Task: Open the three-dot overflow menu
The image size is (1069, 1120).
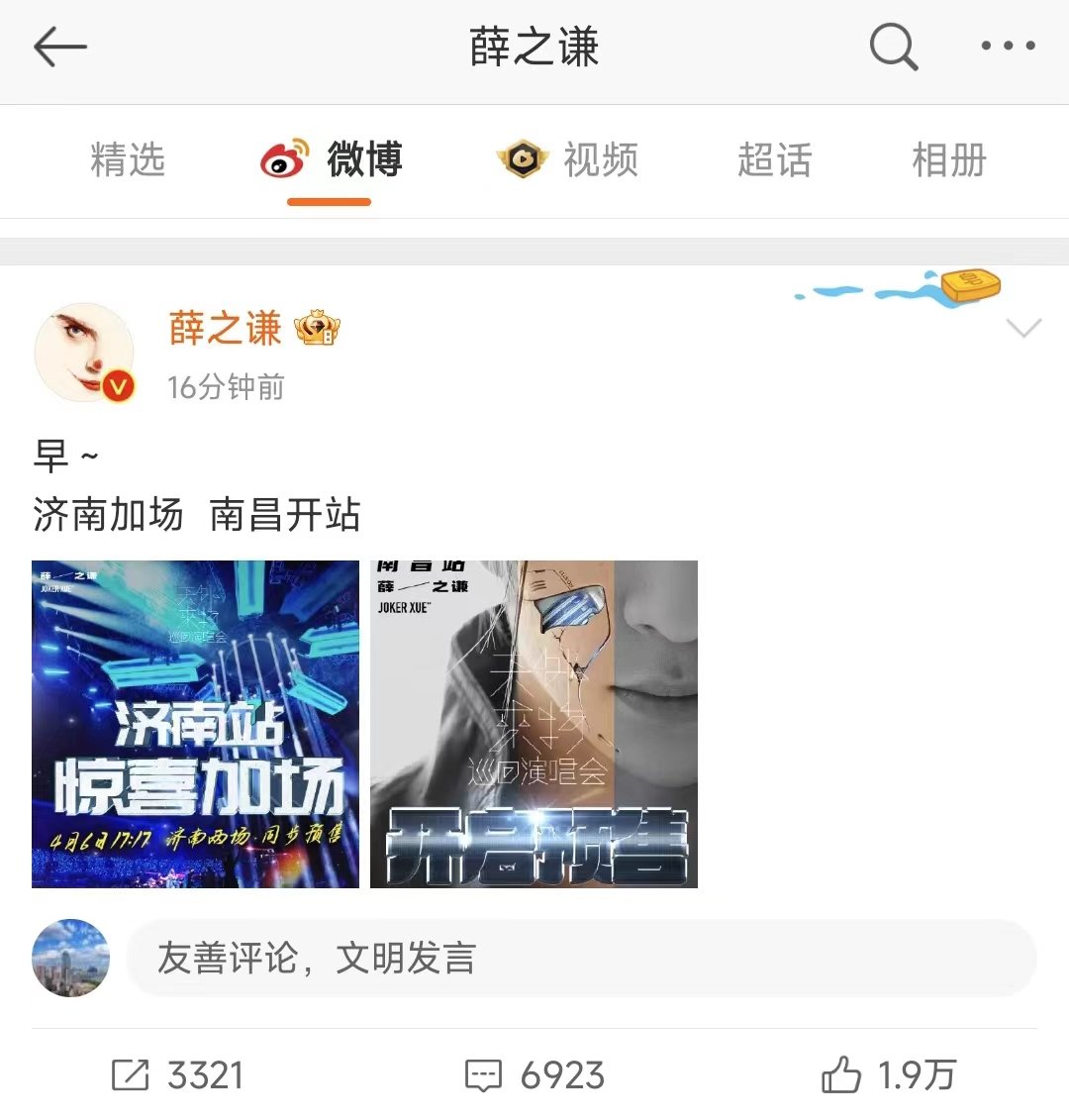Action: tap(1008, 47)
